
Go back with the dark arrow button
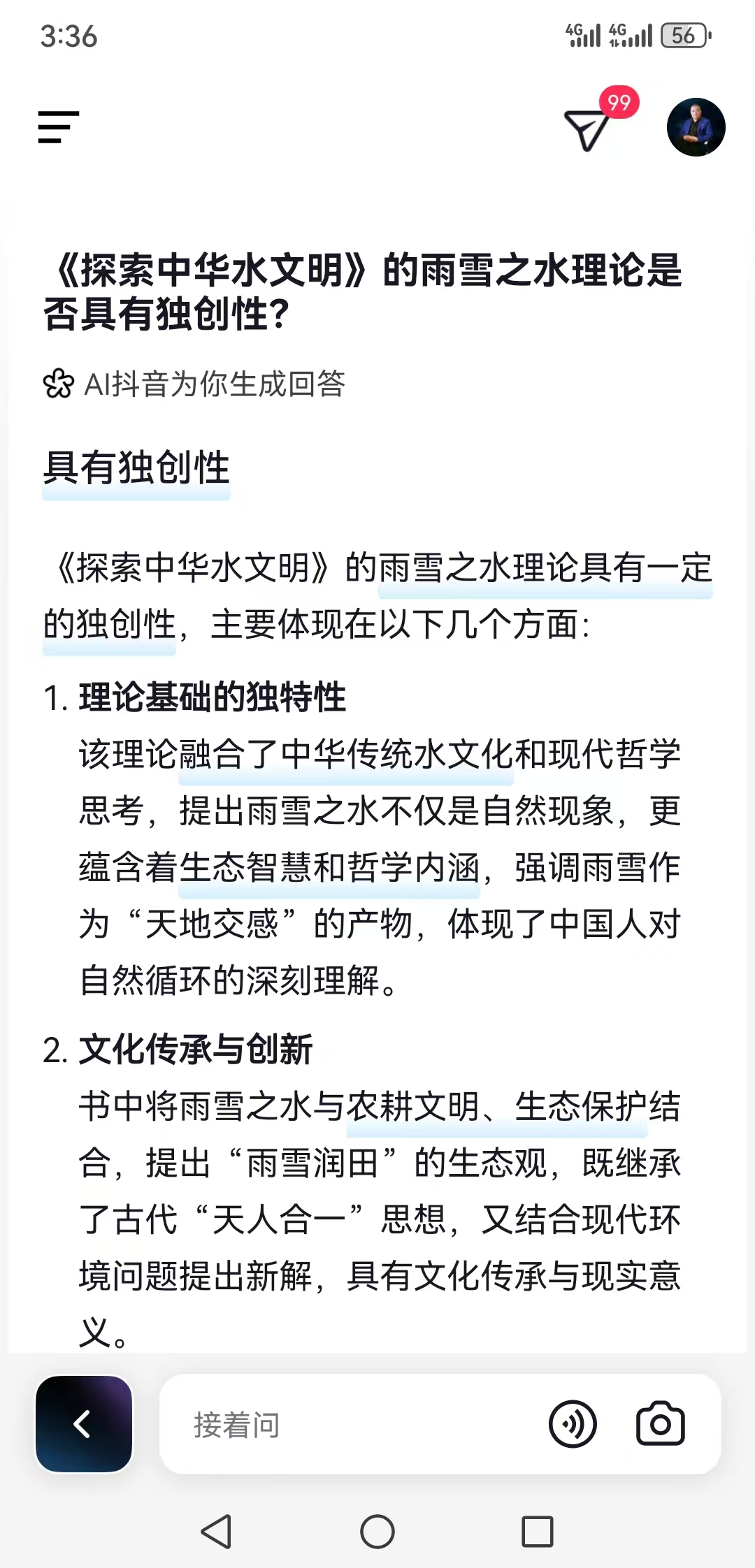click(84, 1424)
